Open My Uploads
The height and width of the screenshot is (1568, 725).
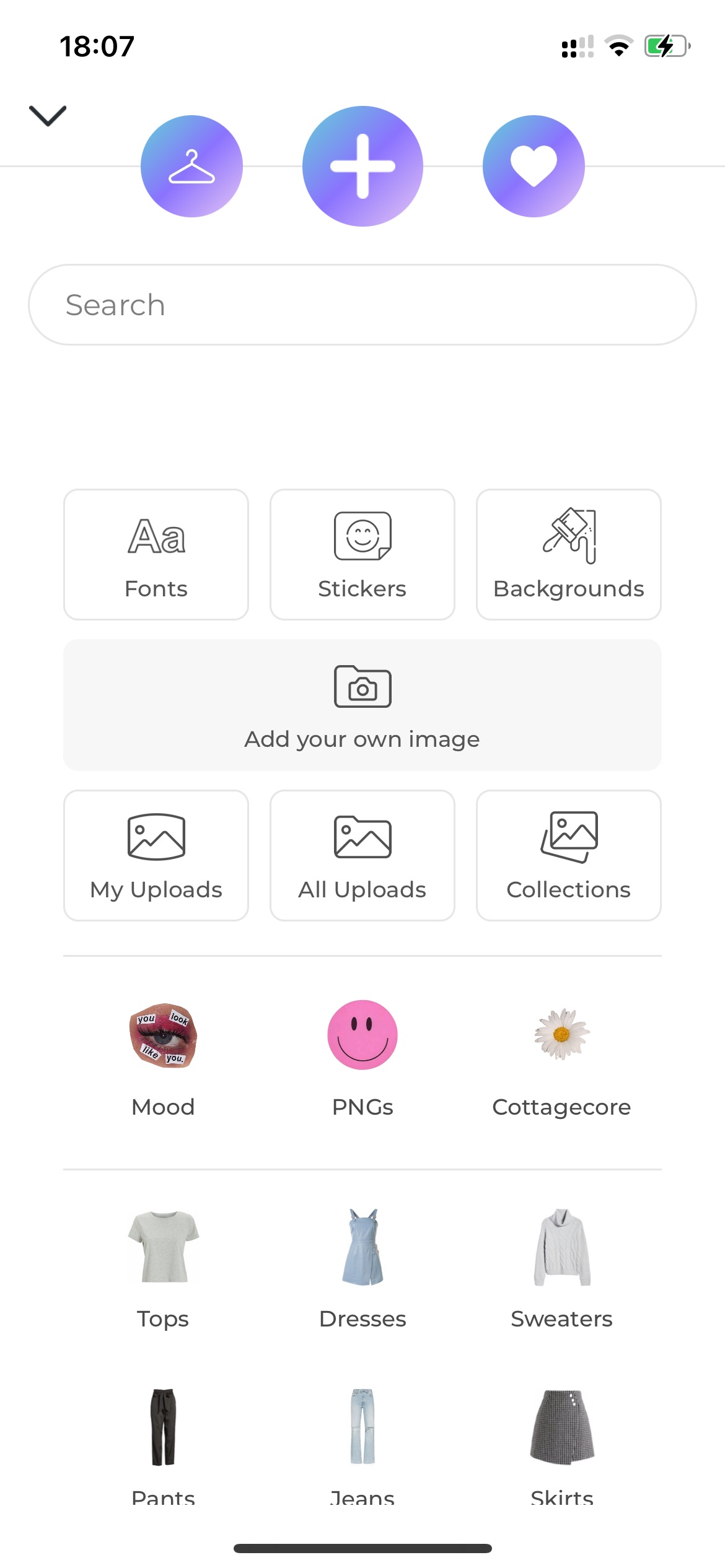[156, 855]
